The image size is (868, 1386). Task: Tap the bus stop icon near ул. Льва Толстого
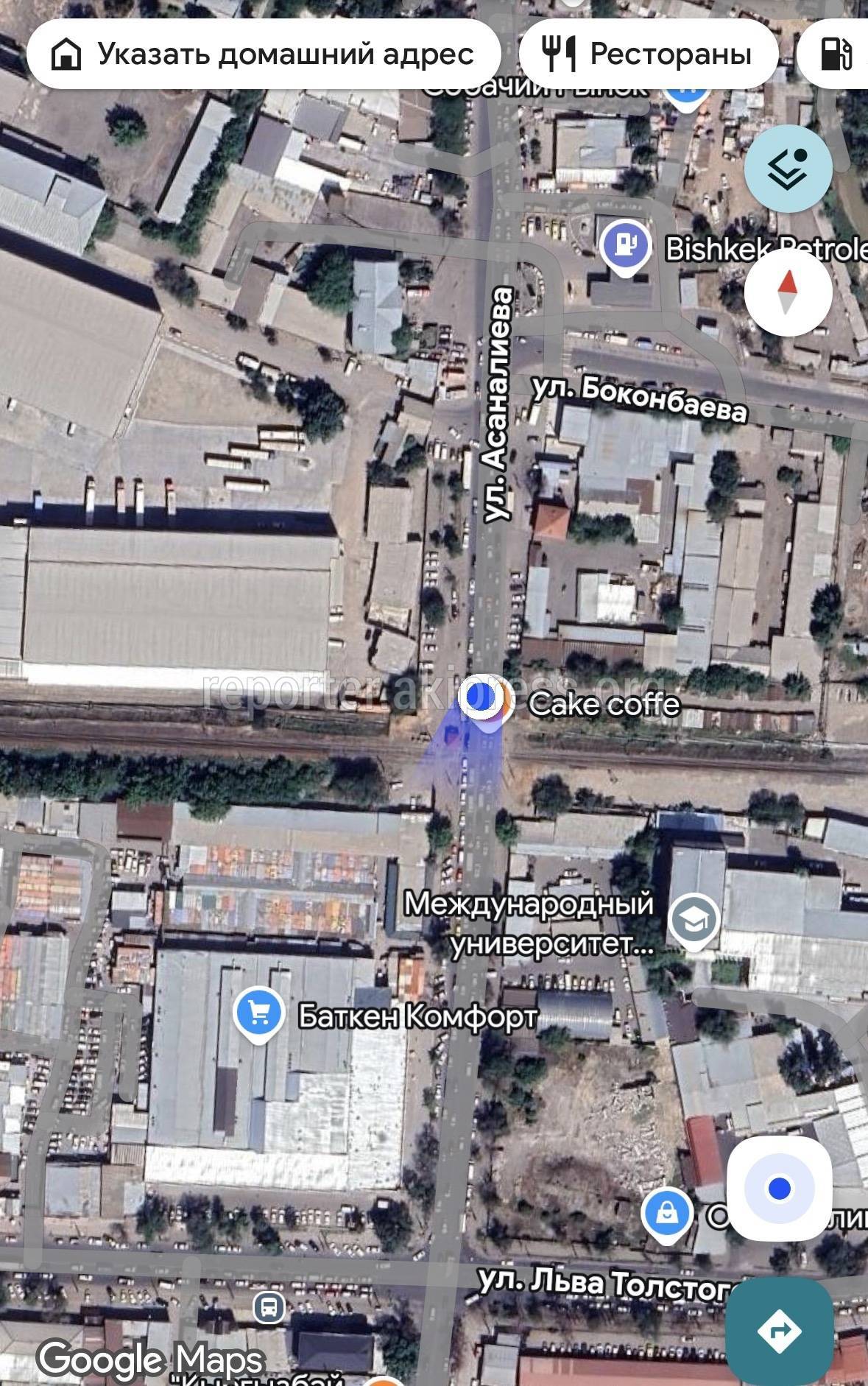tap(269, 1307)
